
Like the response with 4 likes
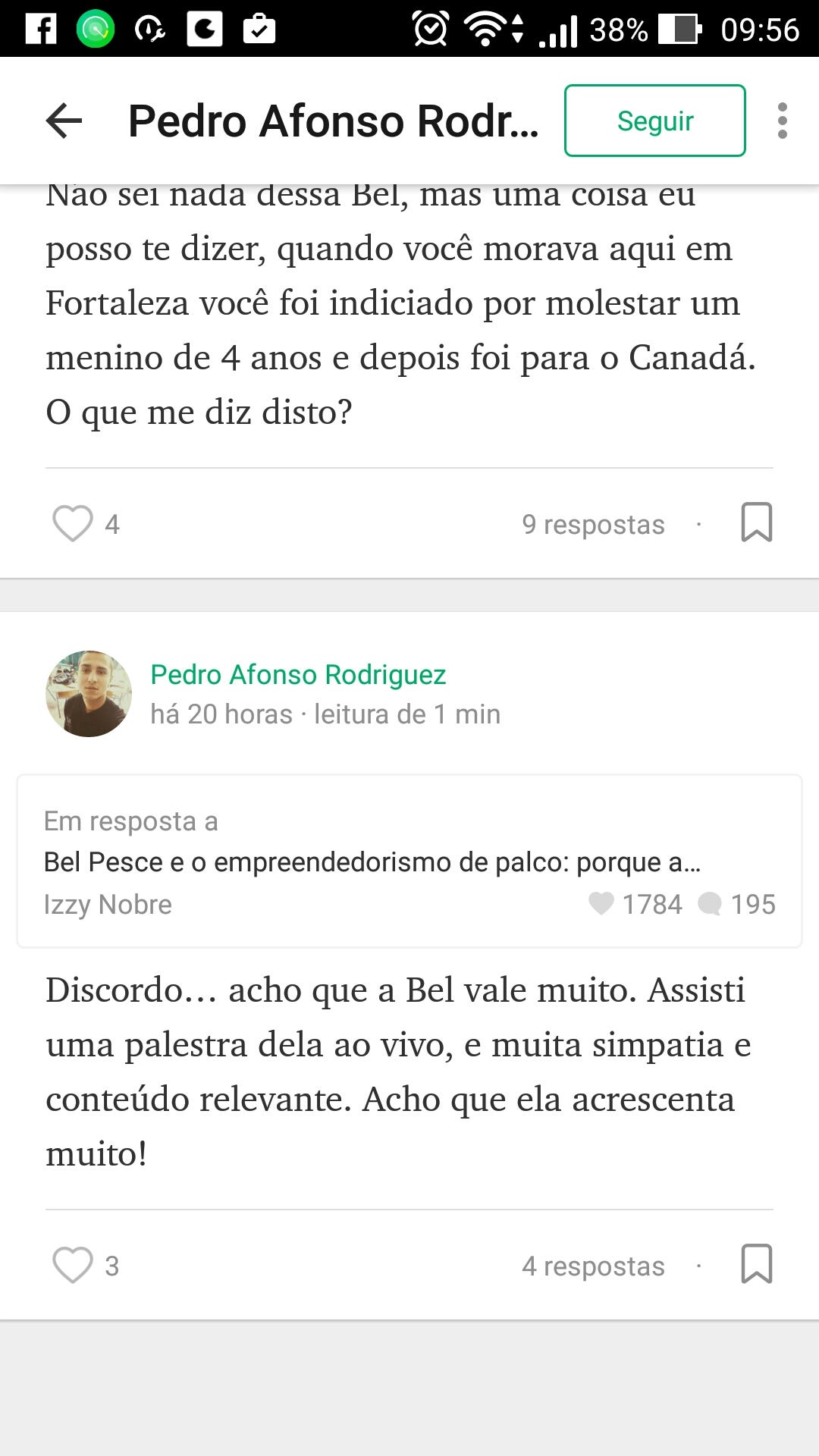click(x=73, y=523)
